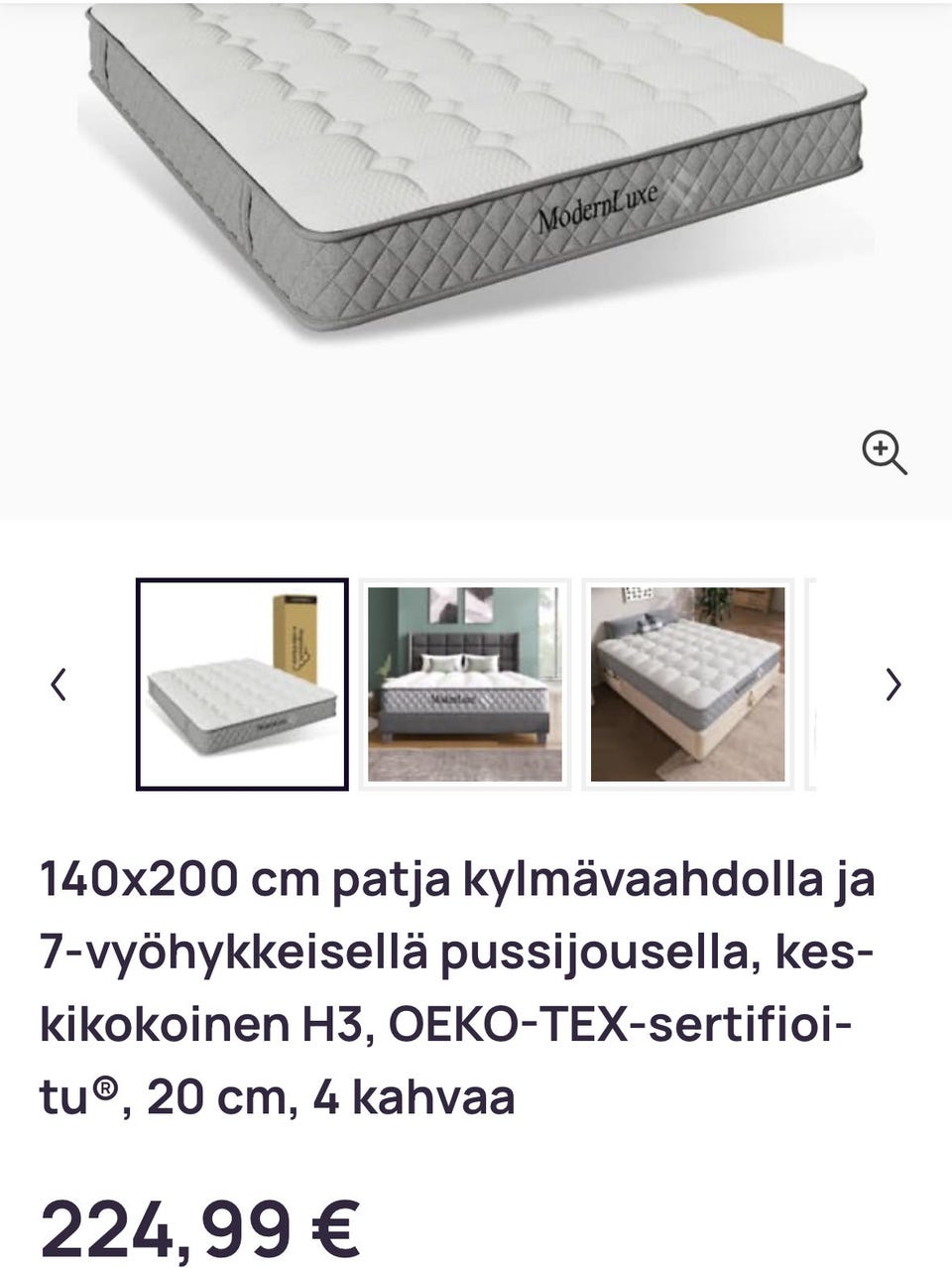The image size is (952, 1268).
Task: Advance the image carousel with the right chevron
Action: (893, 684)
